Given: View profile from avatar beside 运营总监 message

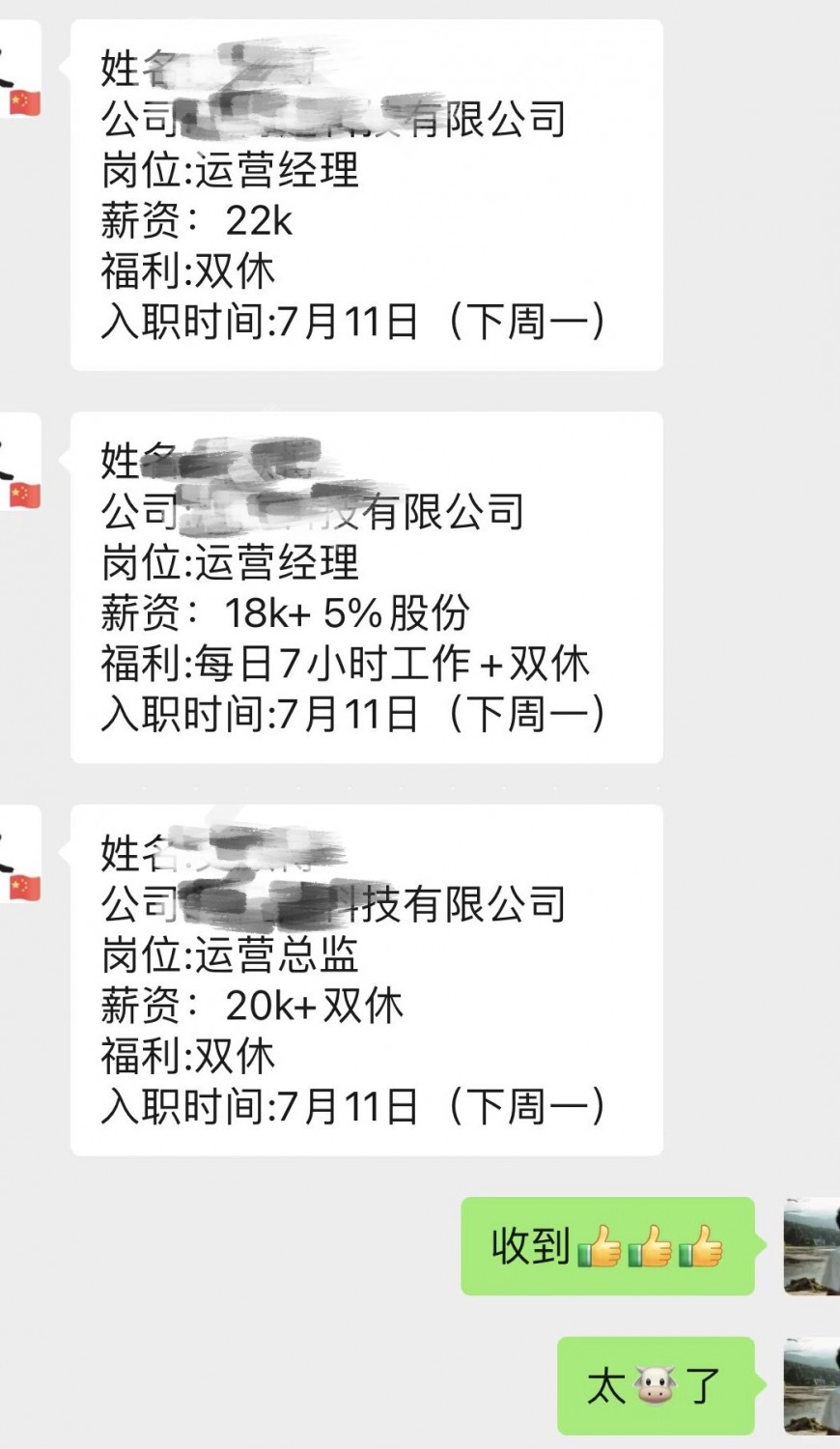Looking at the screenshot, I should click(x=19, y=854).
